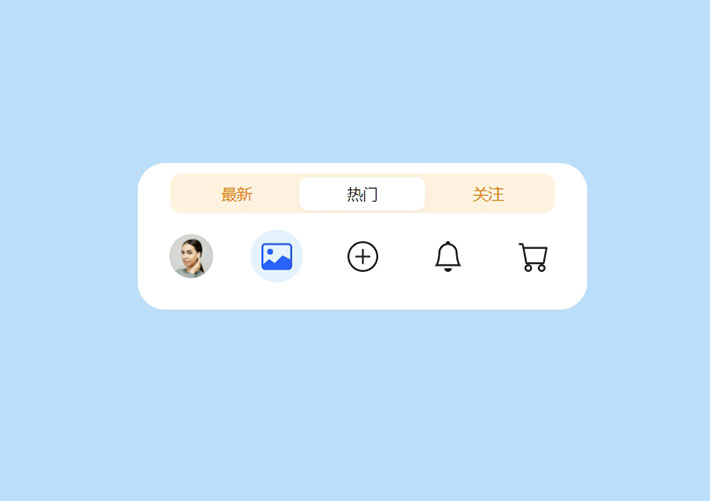Open the image gallery icon
The width and height of the screenshot is (710, 501).
click(277, 256)
